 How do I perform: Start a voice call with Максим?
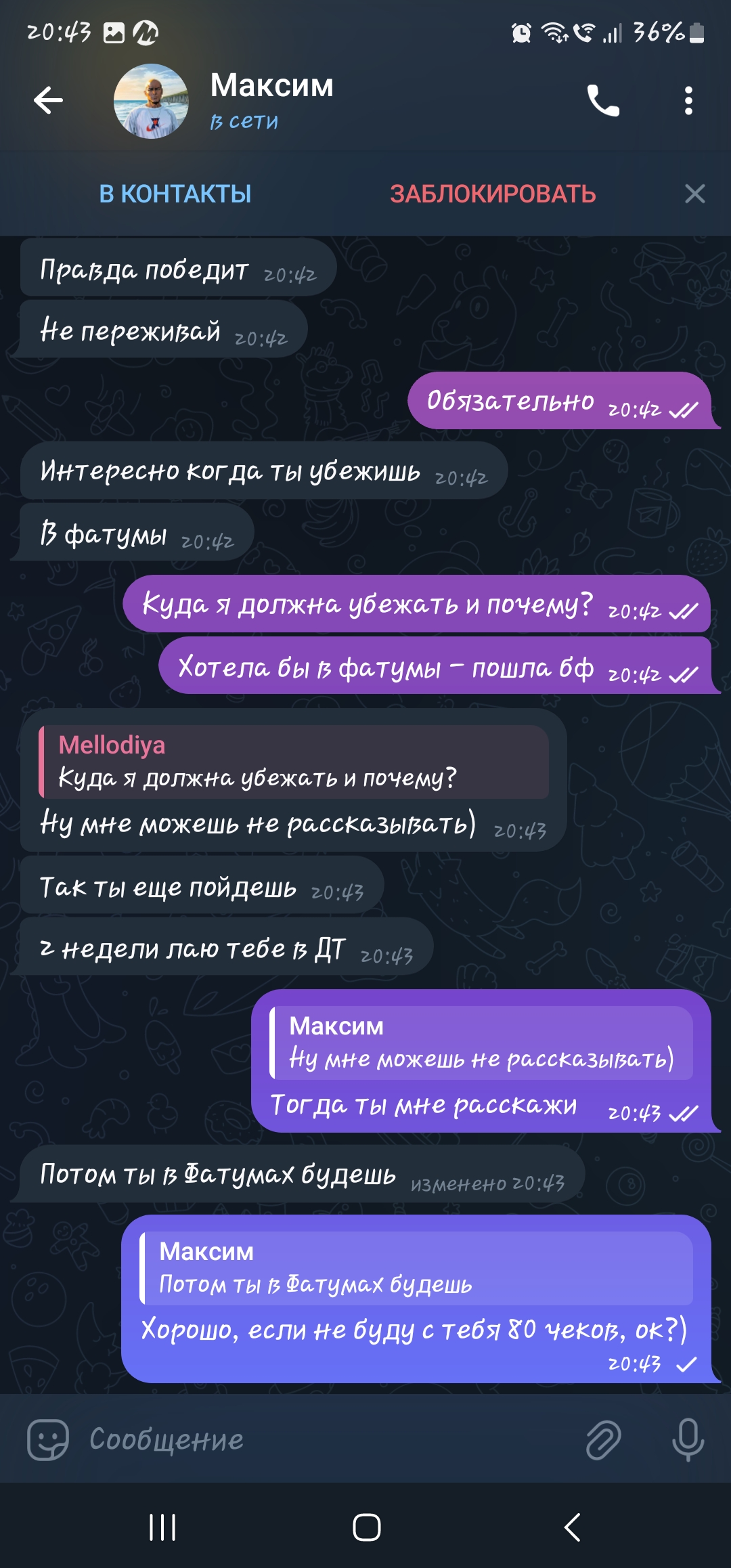point(602,102)
